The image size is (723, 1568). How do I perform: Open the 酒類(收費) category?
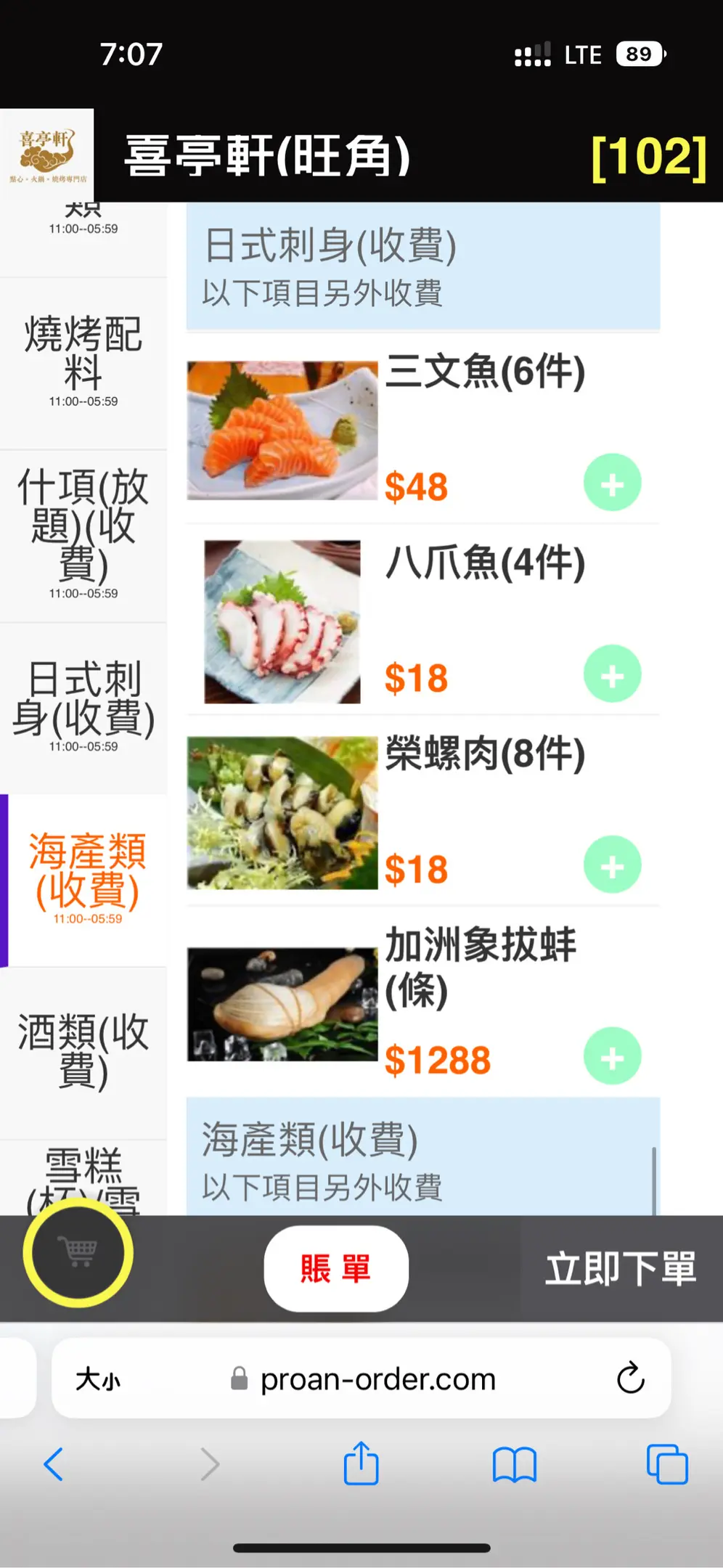point(83,1051)
